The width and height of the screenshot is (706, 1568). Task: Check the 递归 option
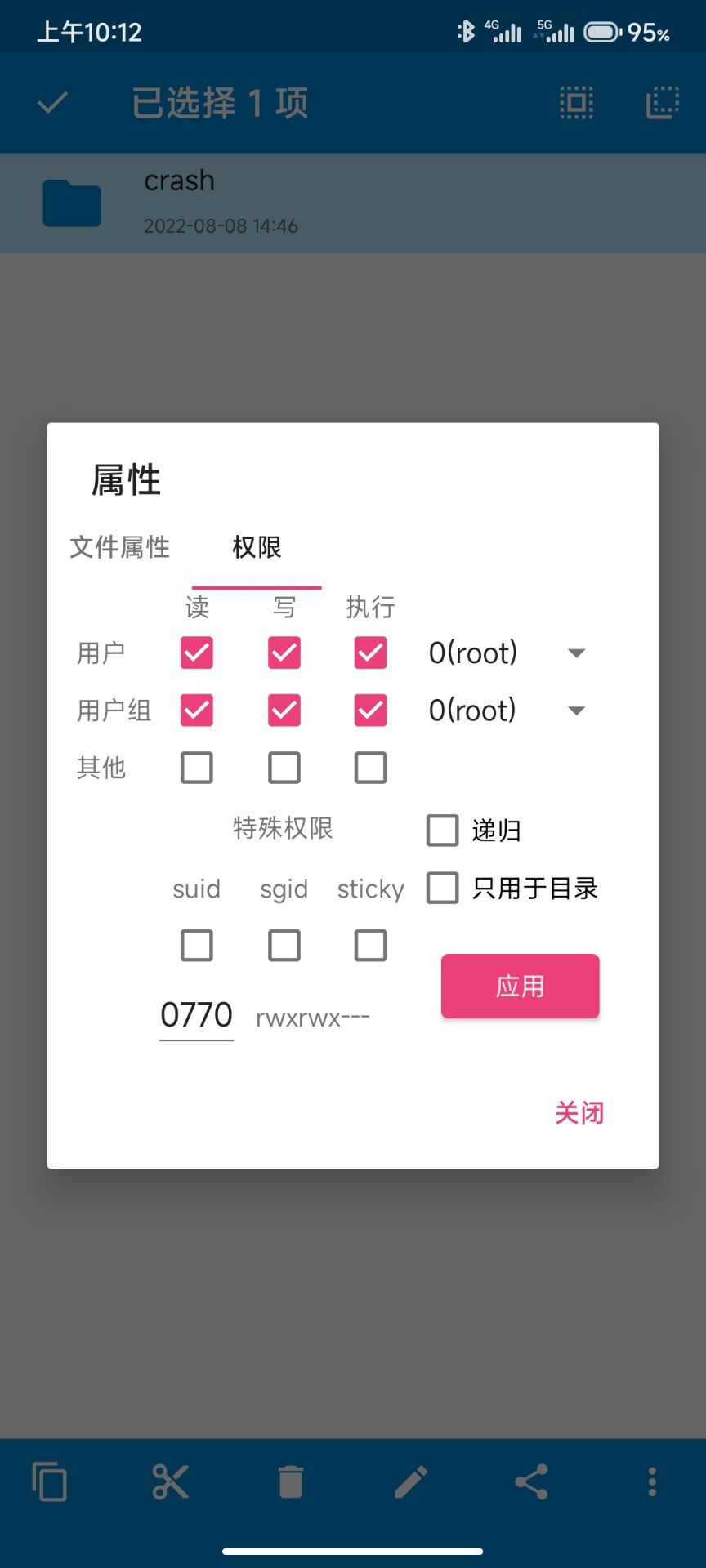(x=443, y=831)
